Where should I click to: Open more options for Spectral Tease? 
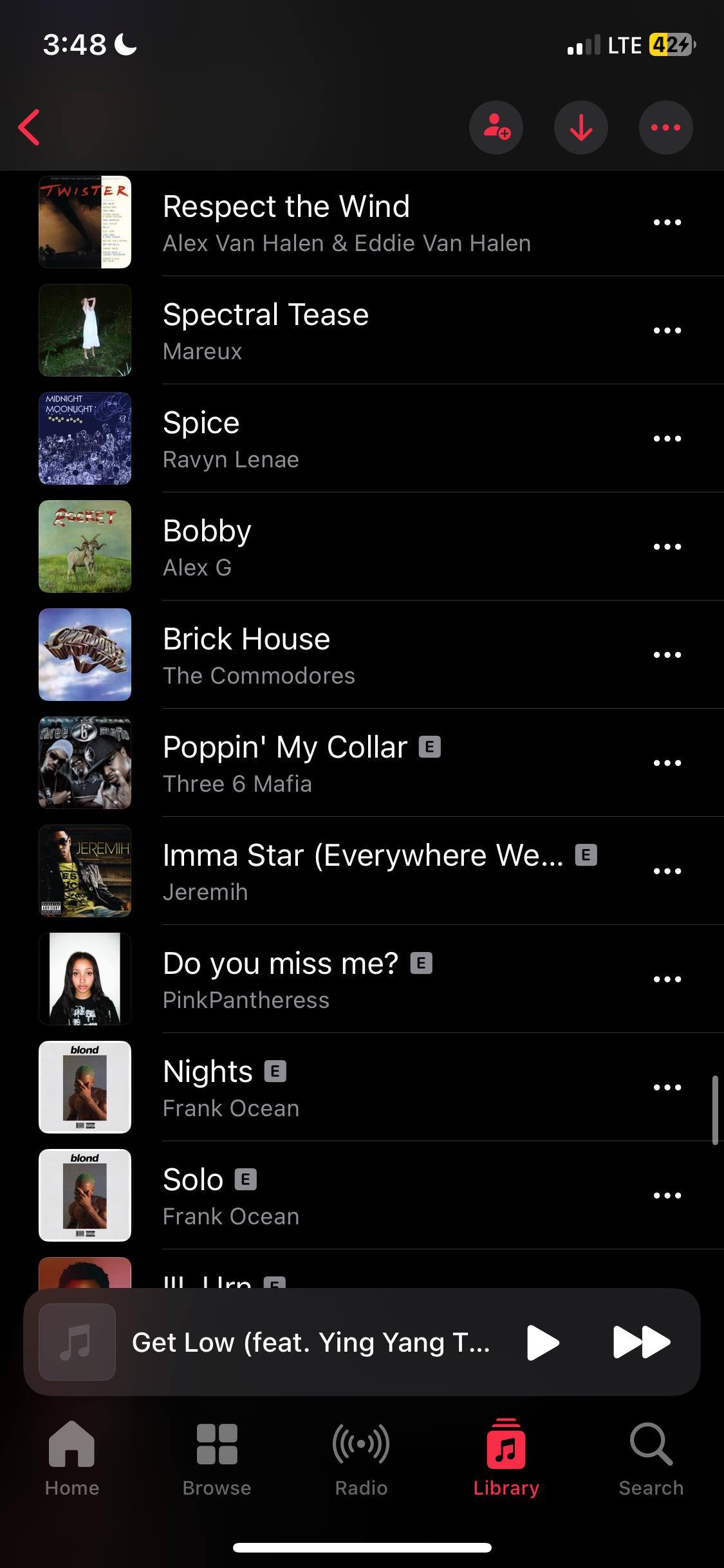(x=667, y=331)
